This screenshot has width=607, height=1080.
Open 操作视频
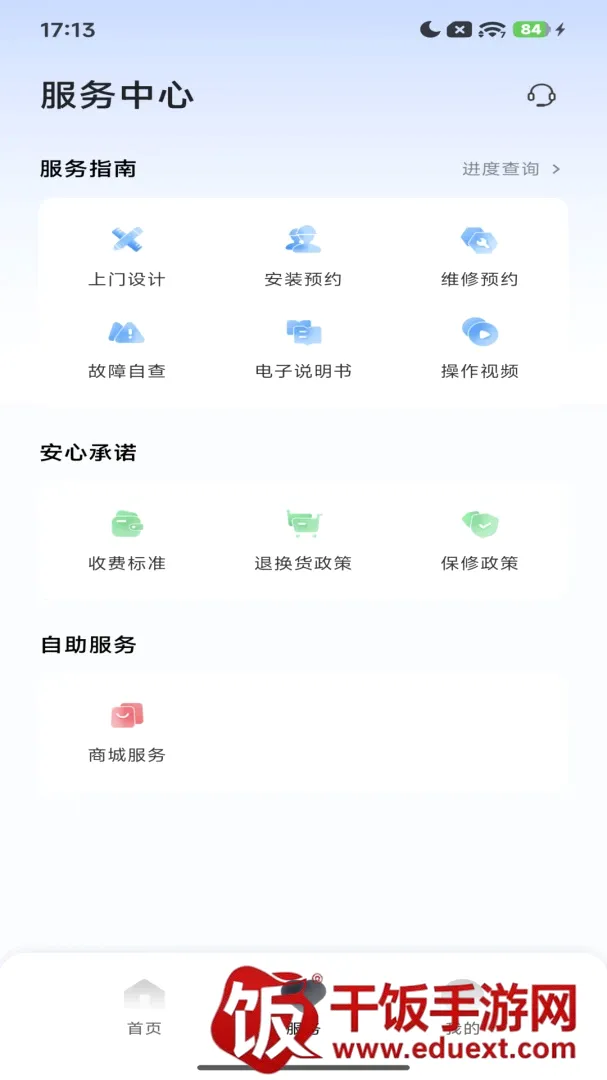click(480, 349)
